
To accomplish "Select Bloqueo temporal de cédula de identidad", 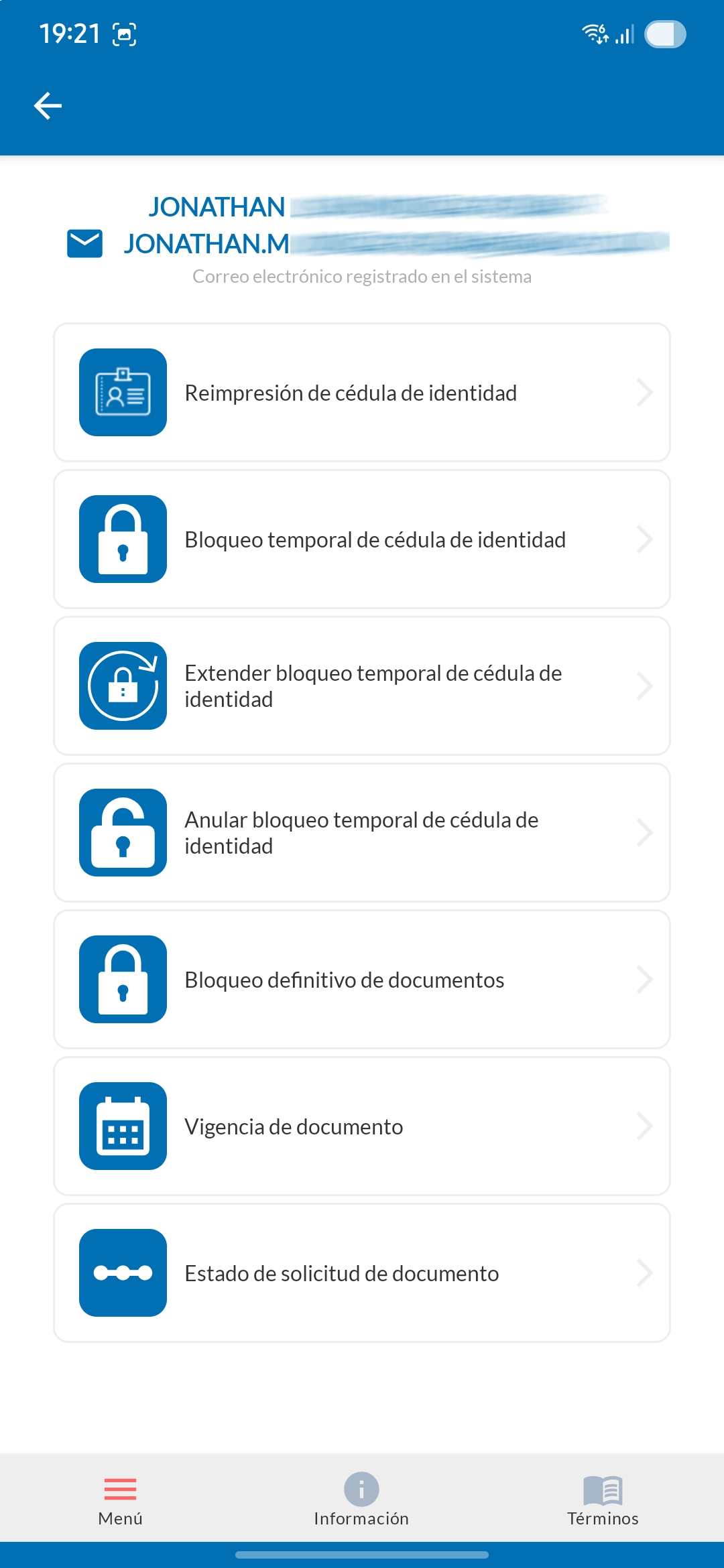I will point(362,539).
